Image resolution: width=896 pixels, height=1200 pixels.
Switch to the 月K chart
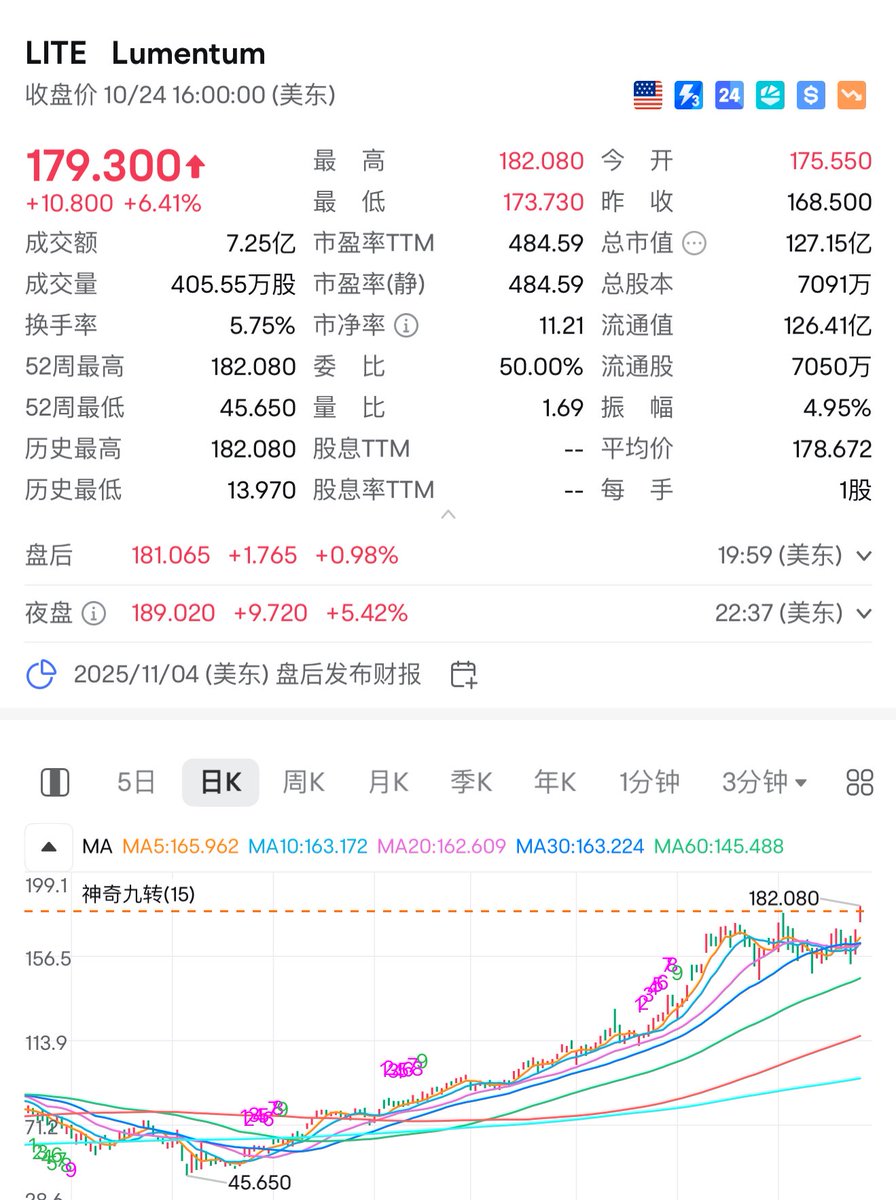tap(388, 782)
